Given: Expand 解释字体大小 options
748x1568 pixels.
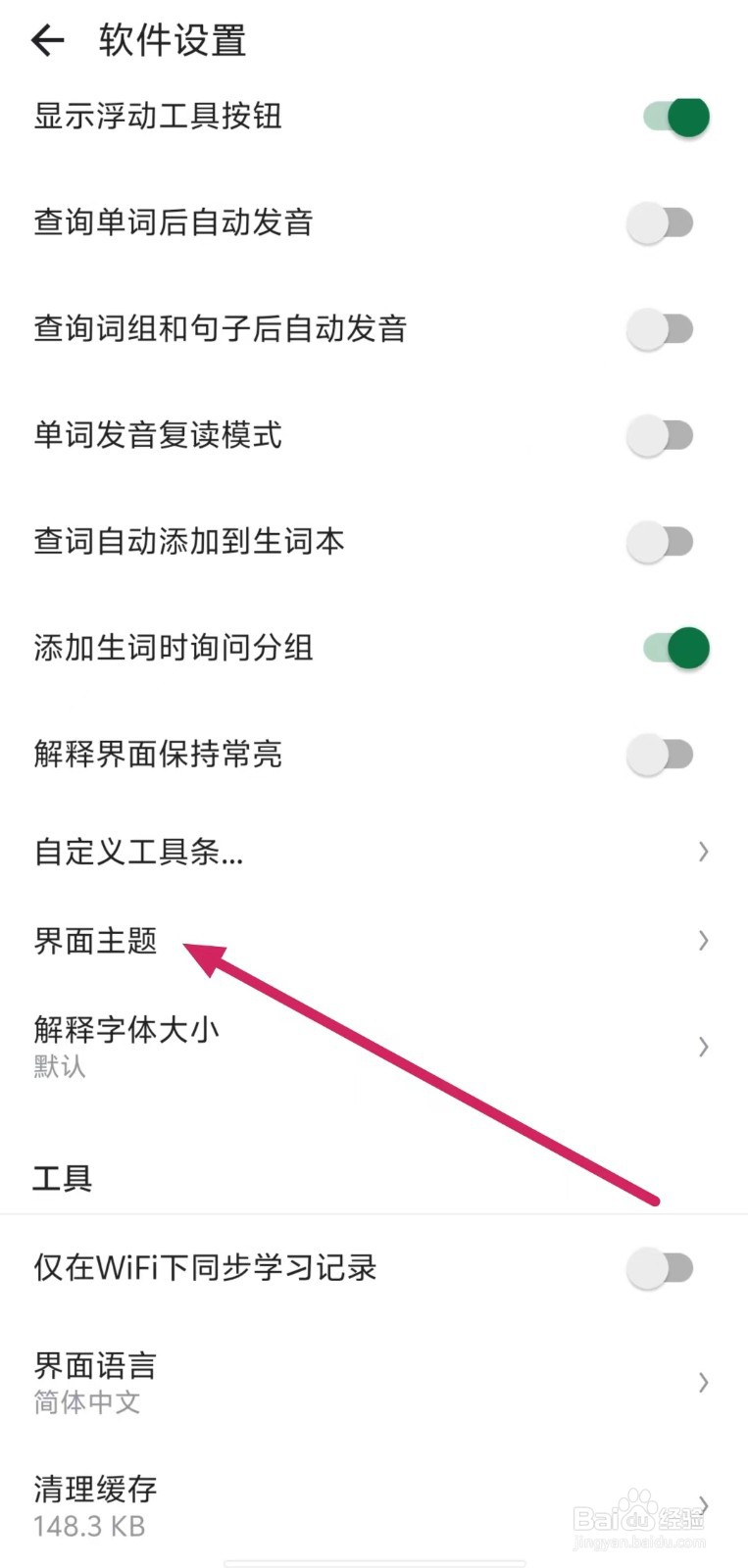Looking at the screenshot, I should click(x=703, y=1047).
